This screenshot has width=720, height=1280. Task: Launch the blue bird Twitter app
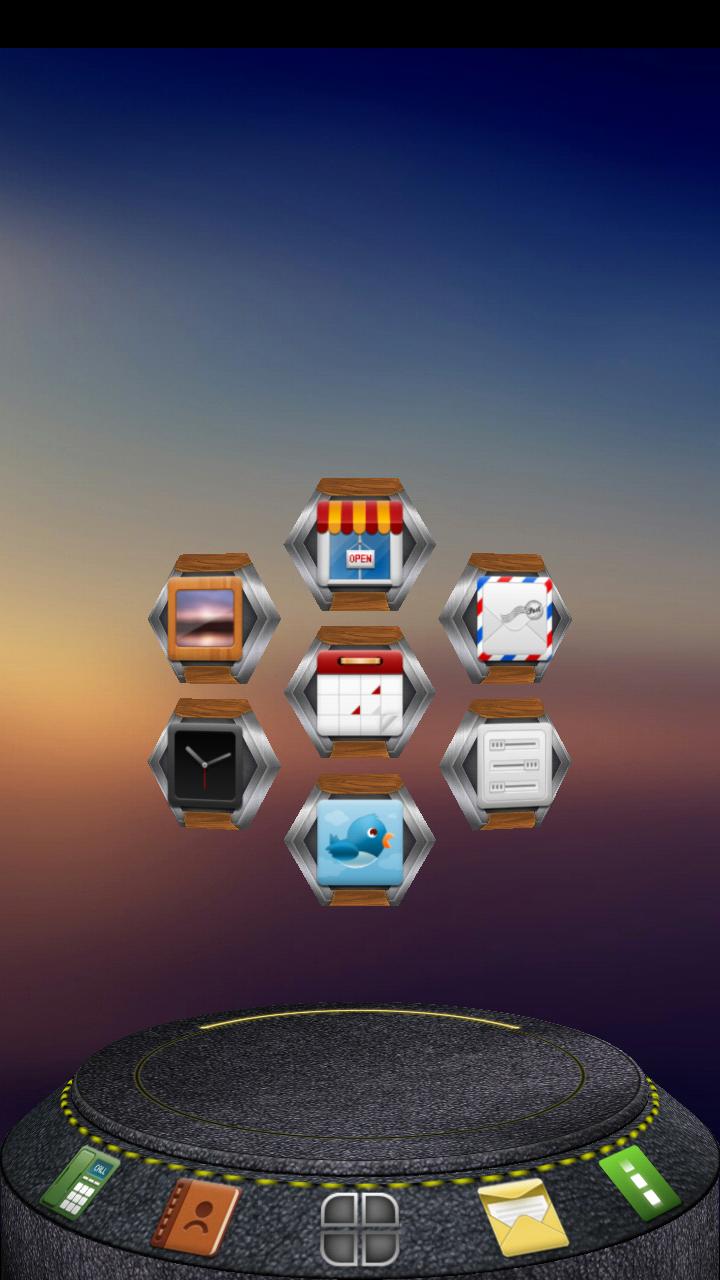[x=360, y=840]
